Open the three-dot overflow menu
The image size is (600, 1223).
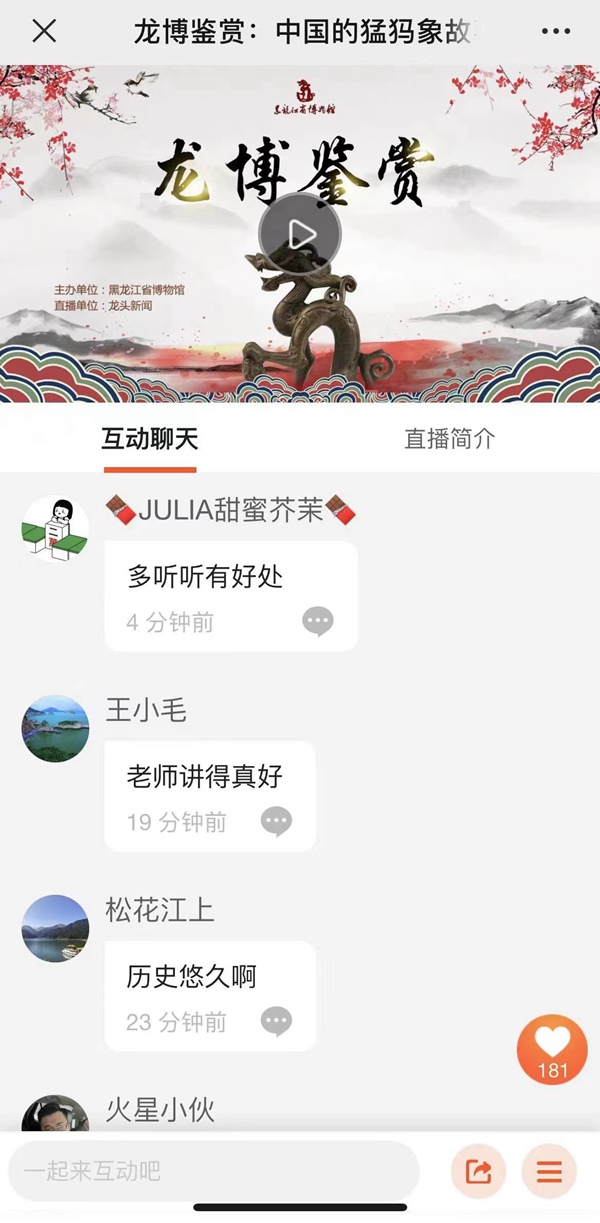[556, 31]
